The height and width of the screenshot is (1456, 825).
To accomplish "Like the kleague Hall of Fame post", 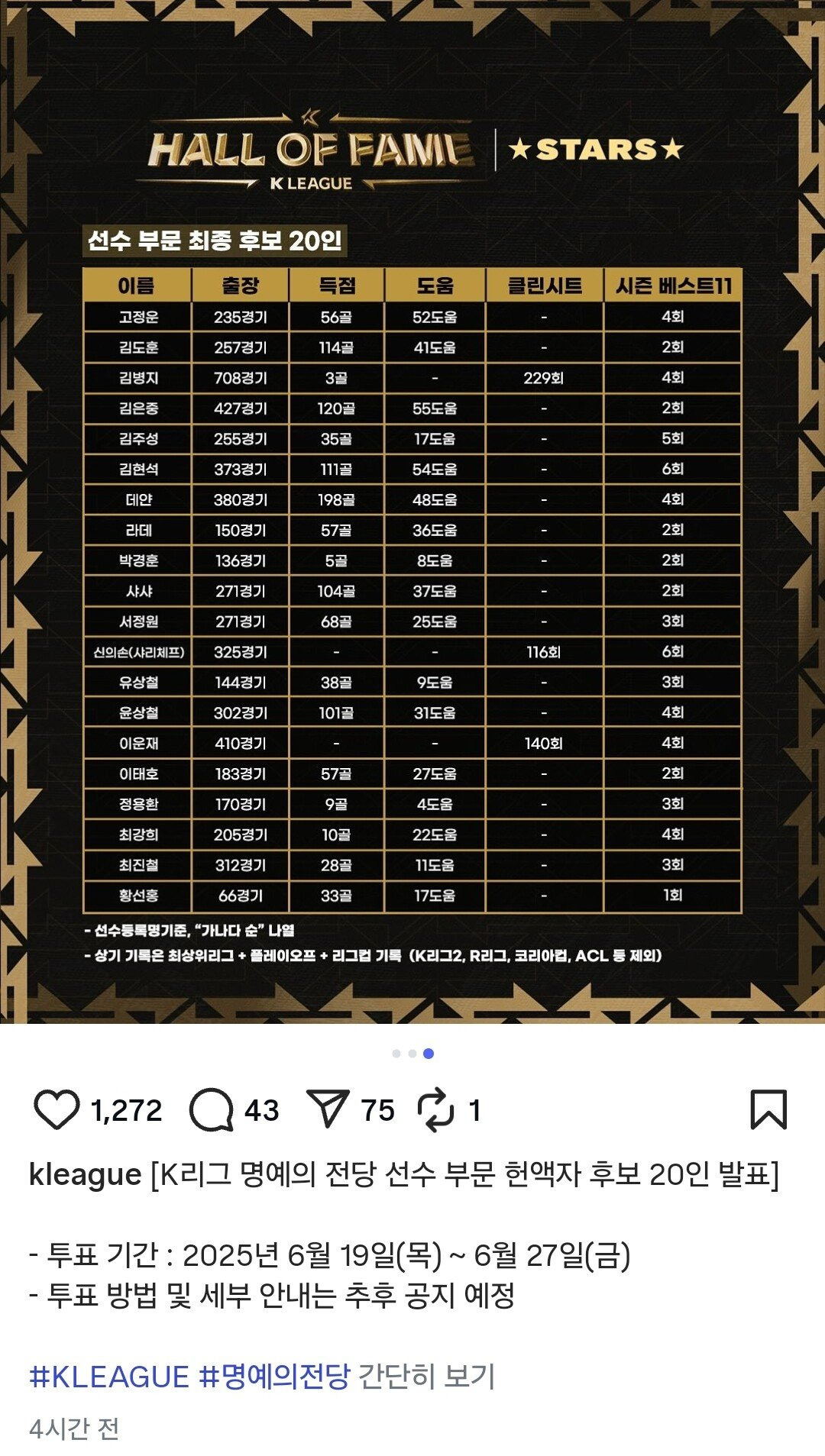I will 57,1110.
